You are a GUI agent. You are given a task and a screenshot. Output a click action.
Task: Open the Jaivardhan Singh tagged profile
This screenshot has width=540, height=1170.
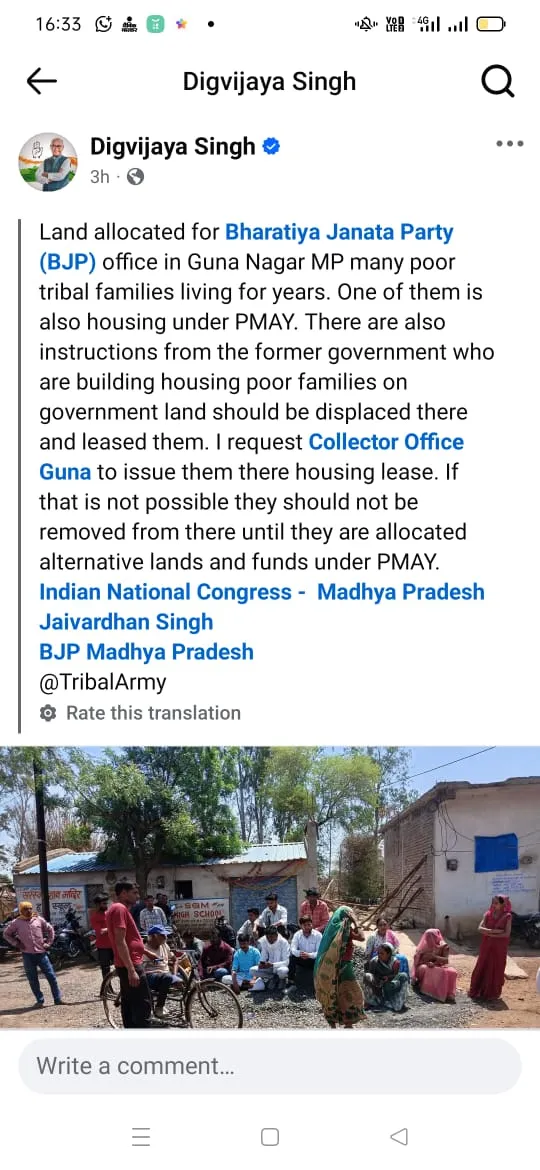click(x=126, y=622)
